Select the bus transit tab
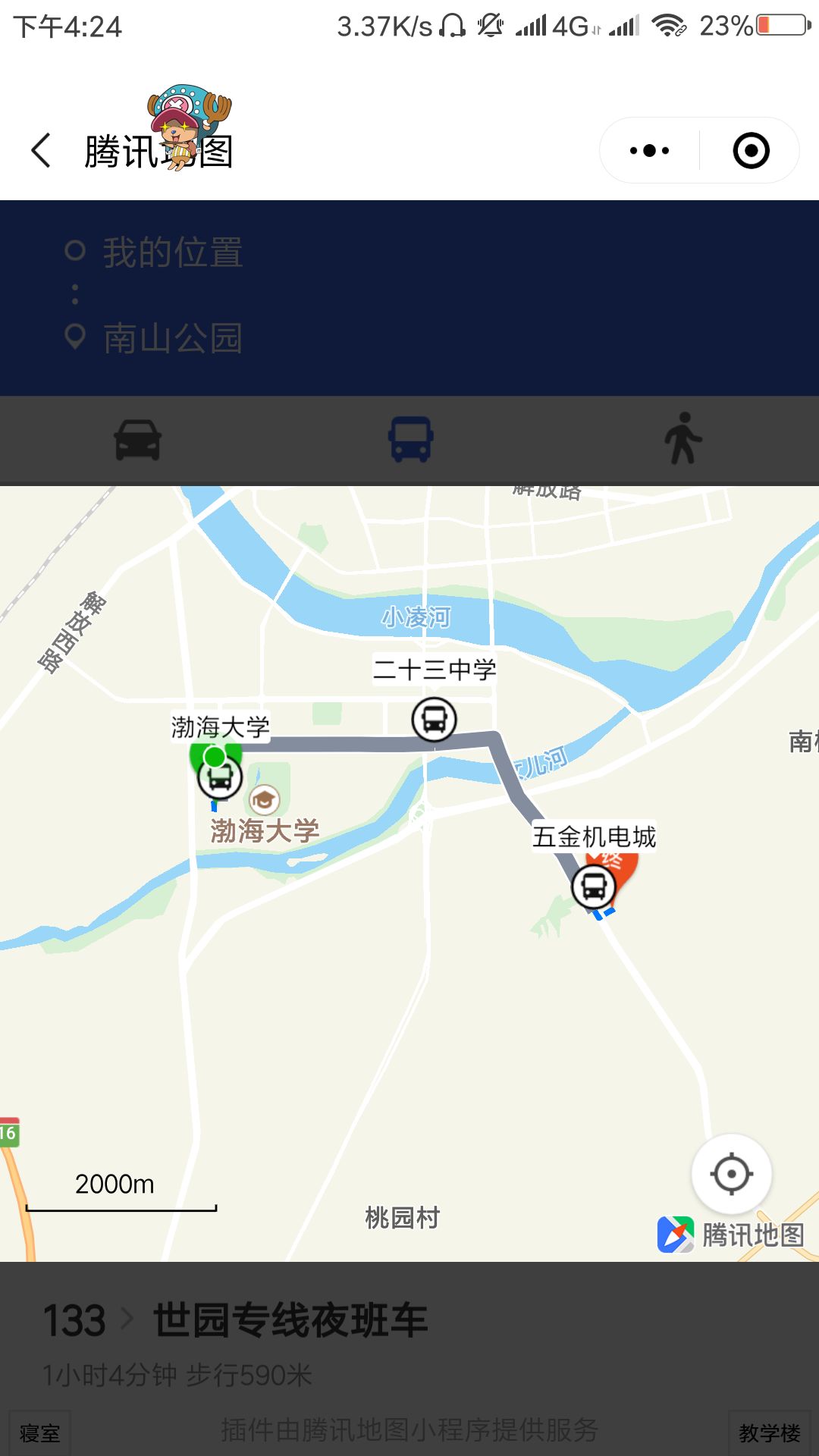The height and width of the screenshot is (1456, 819). click(410, 440)
